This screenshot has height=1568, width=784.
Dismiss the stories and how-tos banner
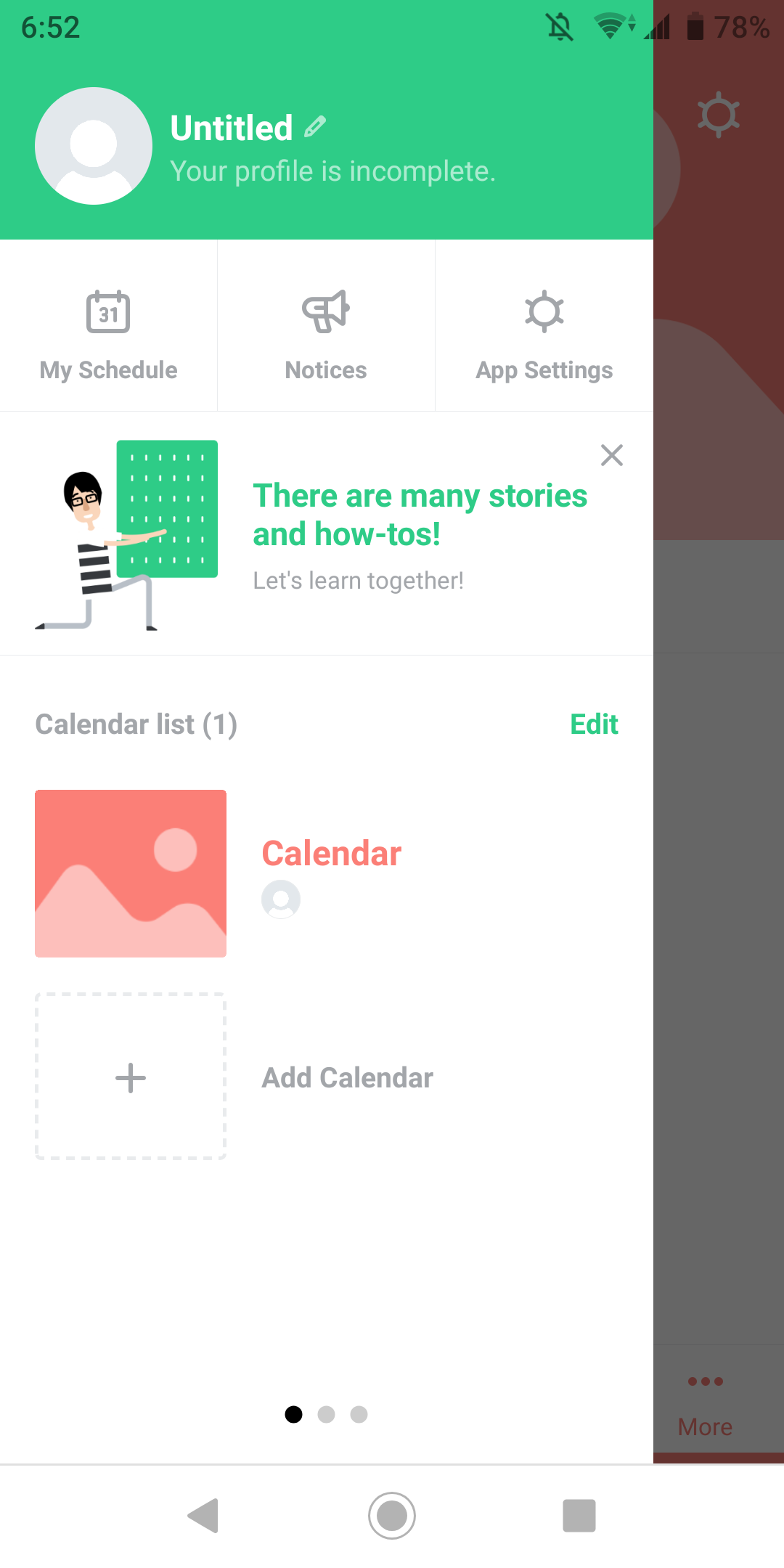[x=612, y=455]
